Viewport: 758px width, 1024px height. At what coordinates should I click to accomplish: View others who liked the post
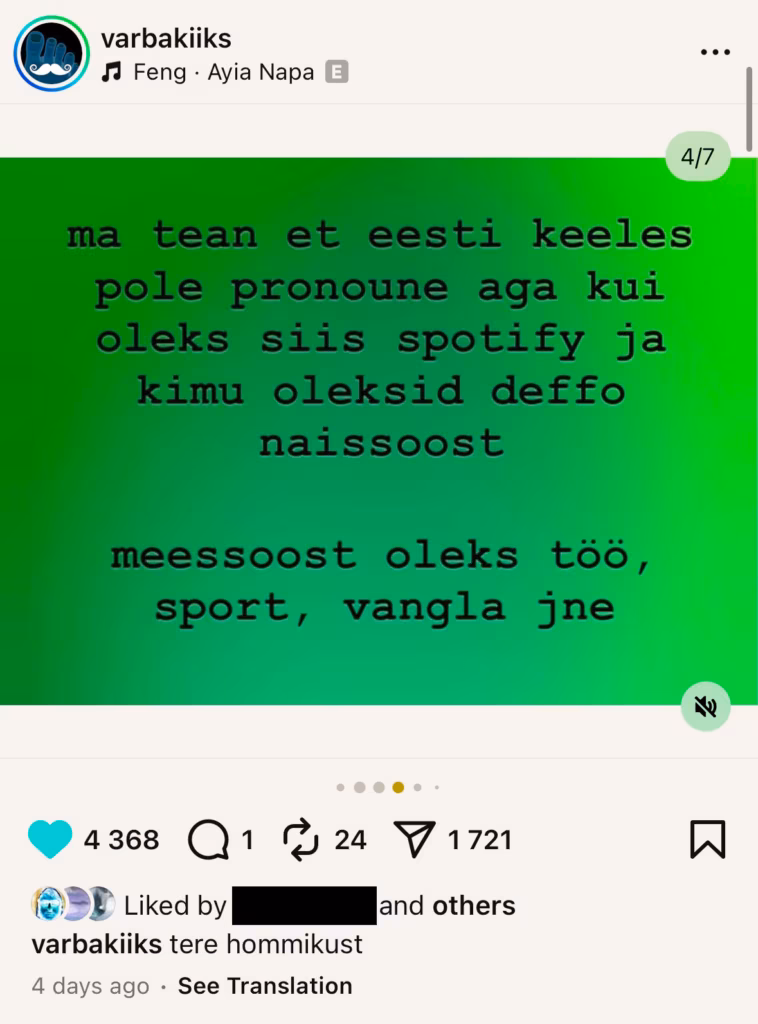473,906
